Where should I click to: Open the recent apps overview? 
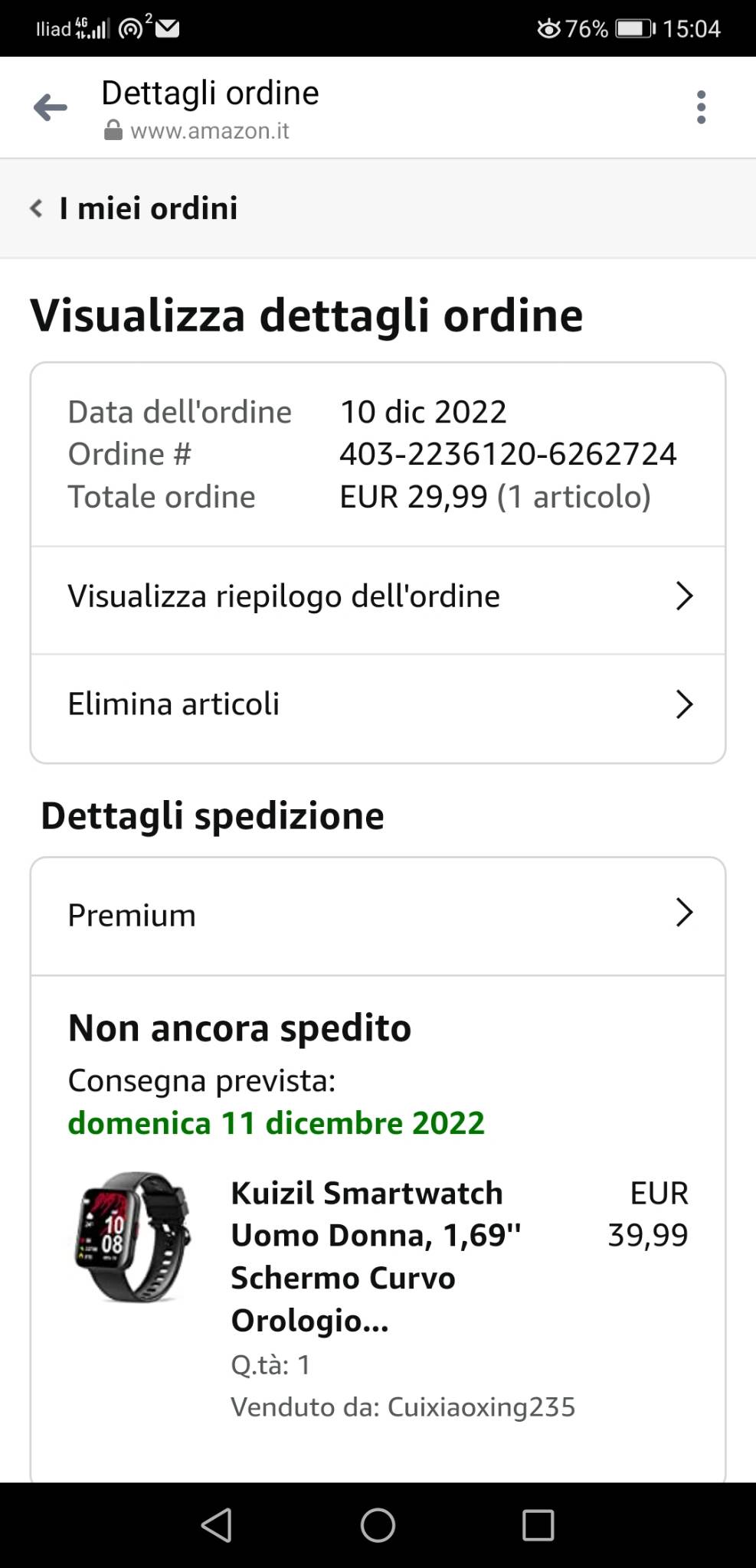[538, 1525]
